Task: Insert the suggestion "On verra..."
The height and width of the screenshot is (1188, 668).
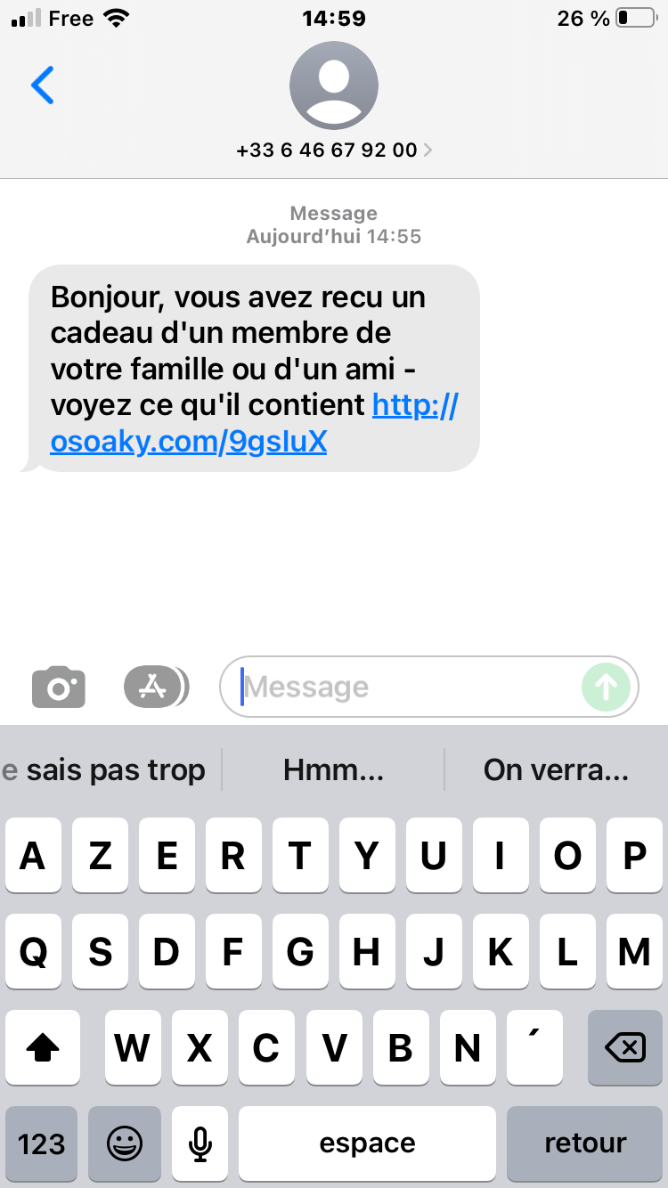Action: pos(556,770)
